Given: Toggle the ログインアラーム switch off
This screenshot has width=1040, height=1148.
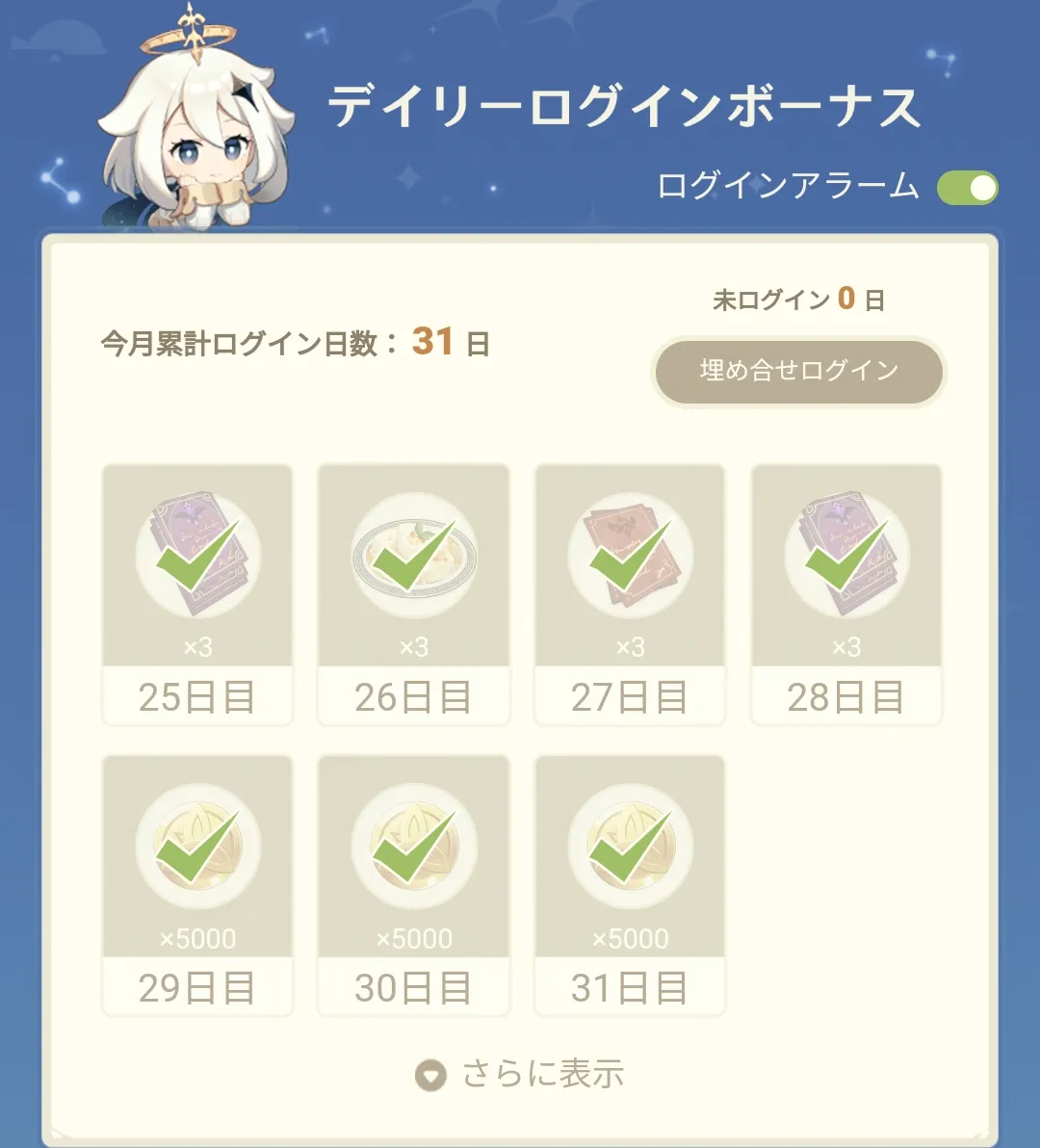Looking at the screenshot, I should [967, 188].
